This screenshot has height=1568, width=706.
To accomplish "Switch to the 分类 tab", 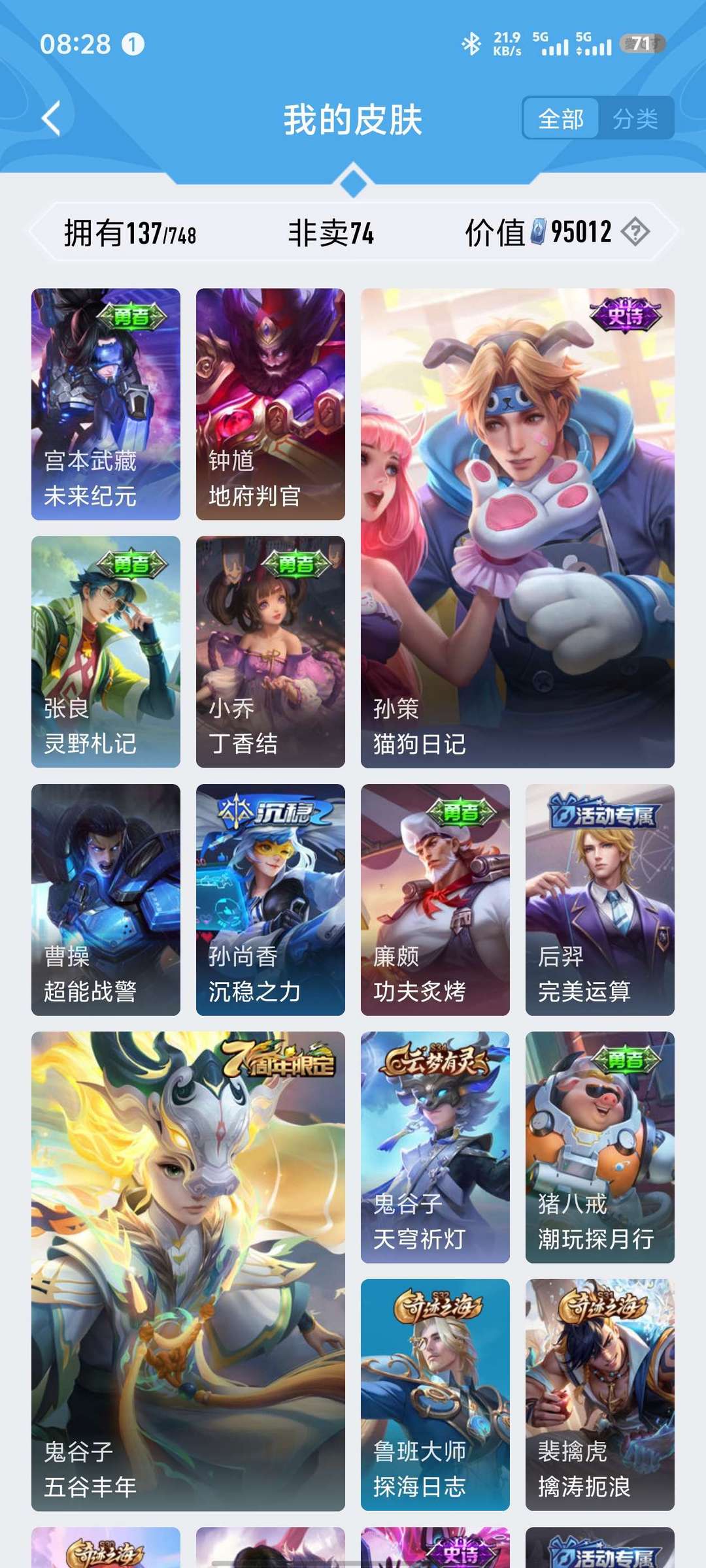I will pyautogui.click(x=635, y=119).
